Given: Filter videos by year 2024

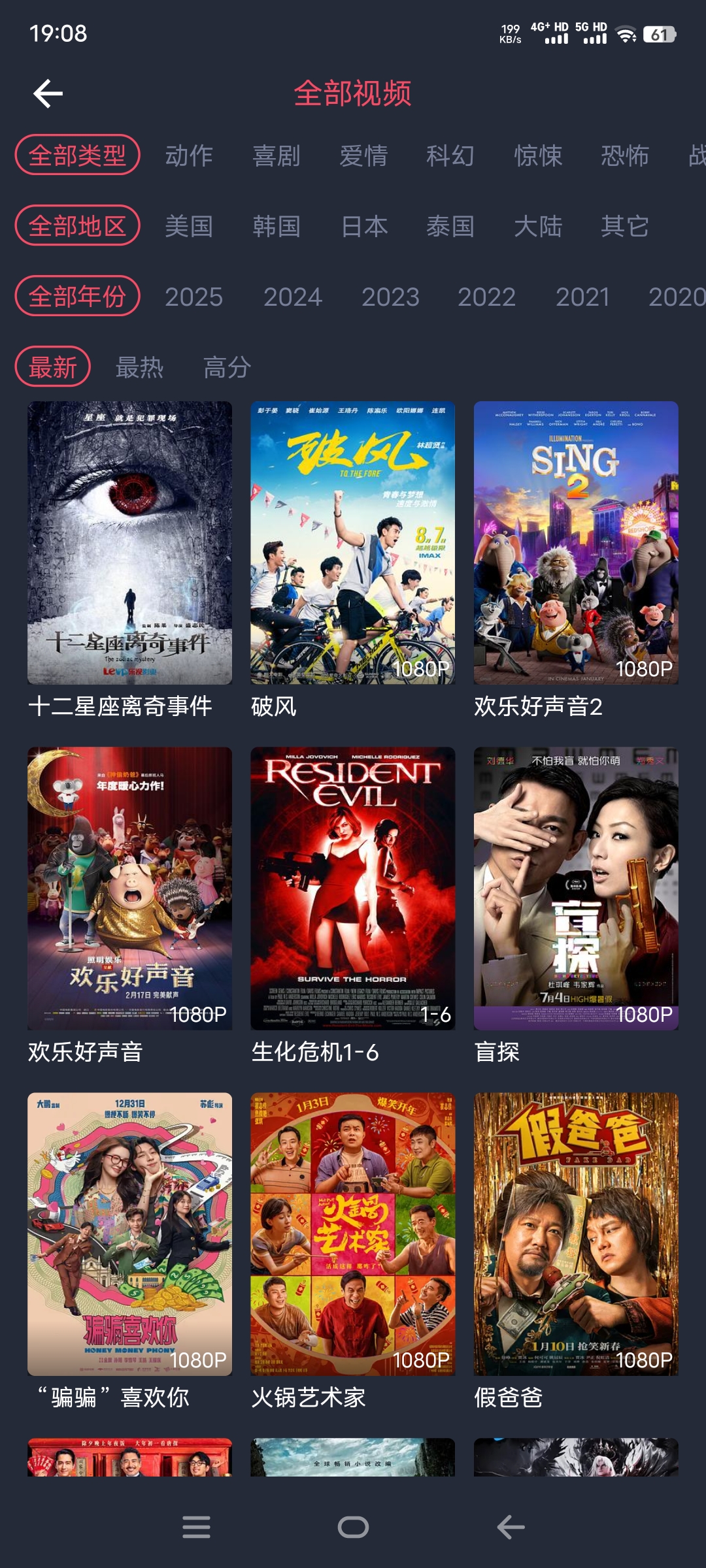Looking at the screenshot, I should (293, 297).
